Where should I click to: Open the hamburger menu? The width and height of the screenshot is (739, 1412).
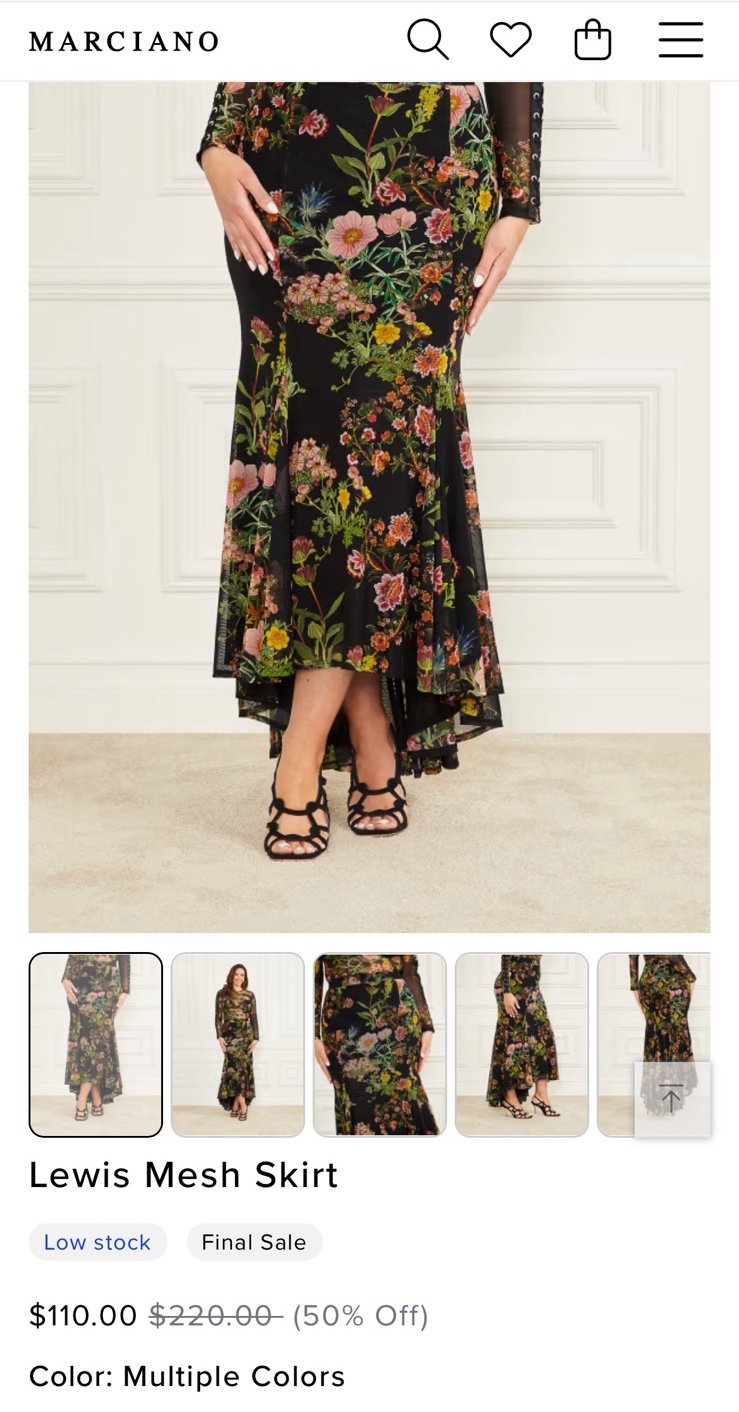coord(681,41)
